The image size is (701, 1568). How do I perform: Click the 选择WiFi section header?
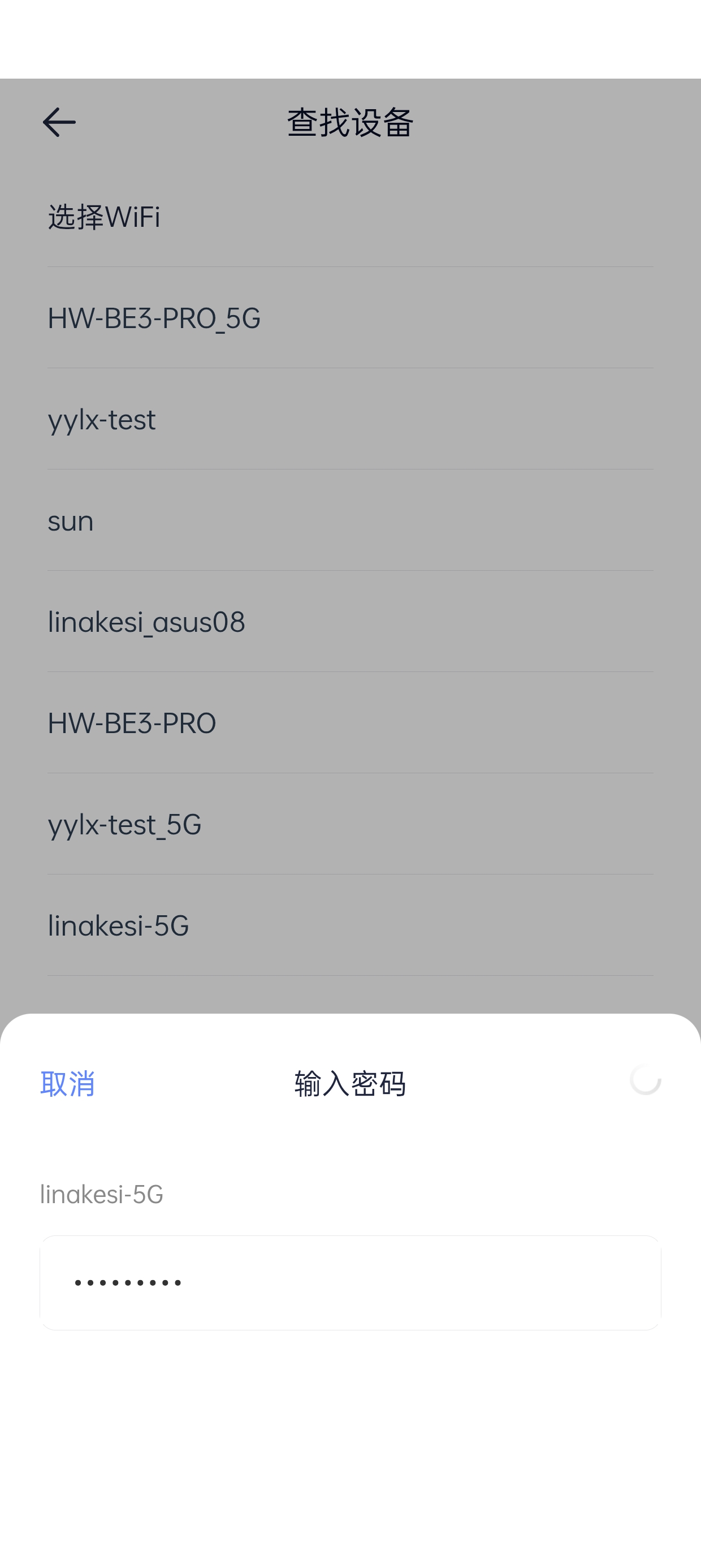coord(103,217)
